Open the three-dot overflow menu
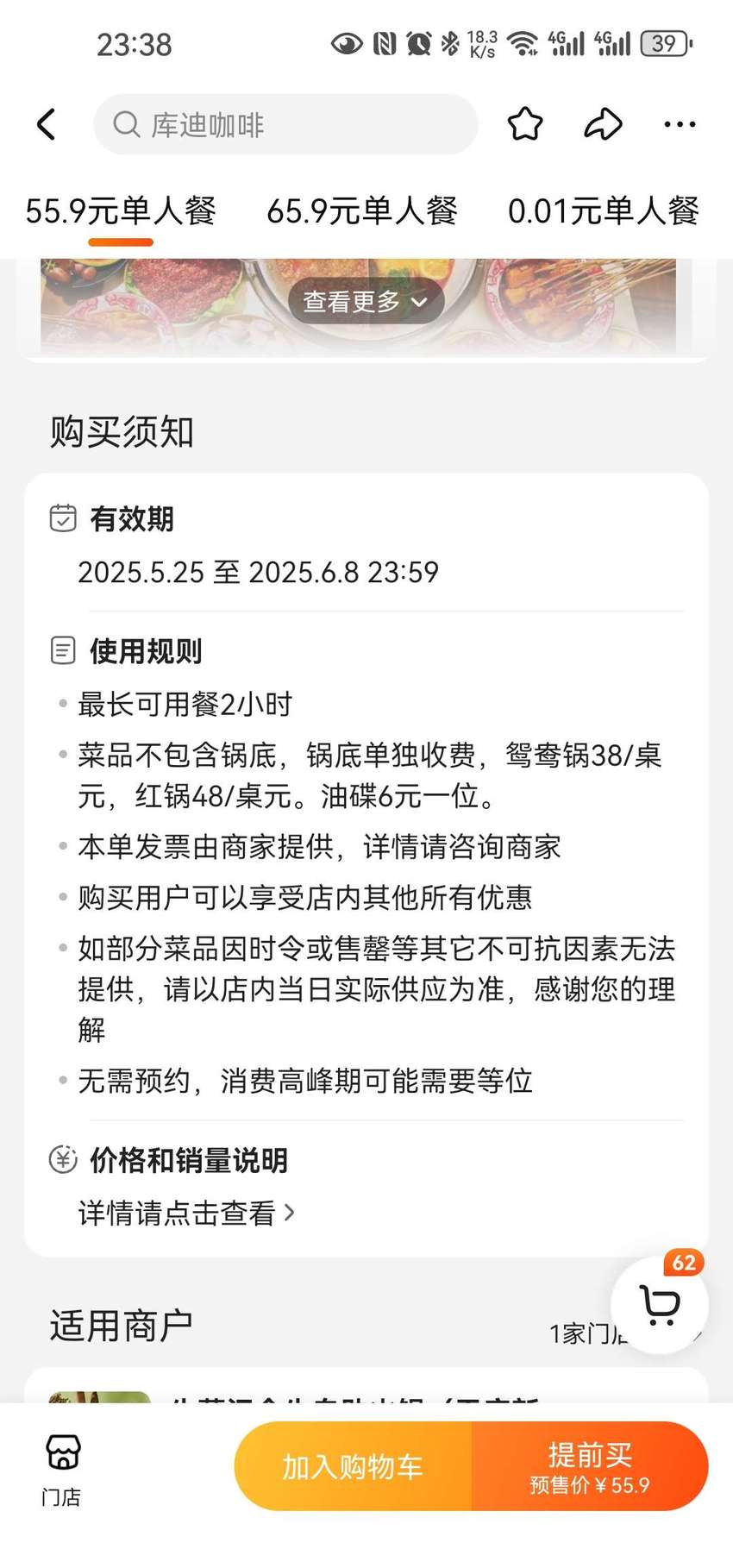Viewport: 733px width, 1568px height. 680,124
